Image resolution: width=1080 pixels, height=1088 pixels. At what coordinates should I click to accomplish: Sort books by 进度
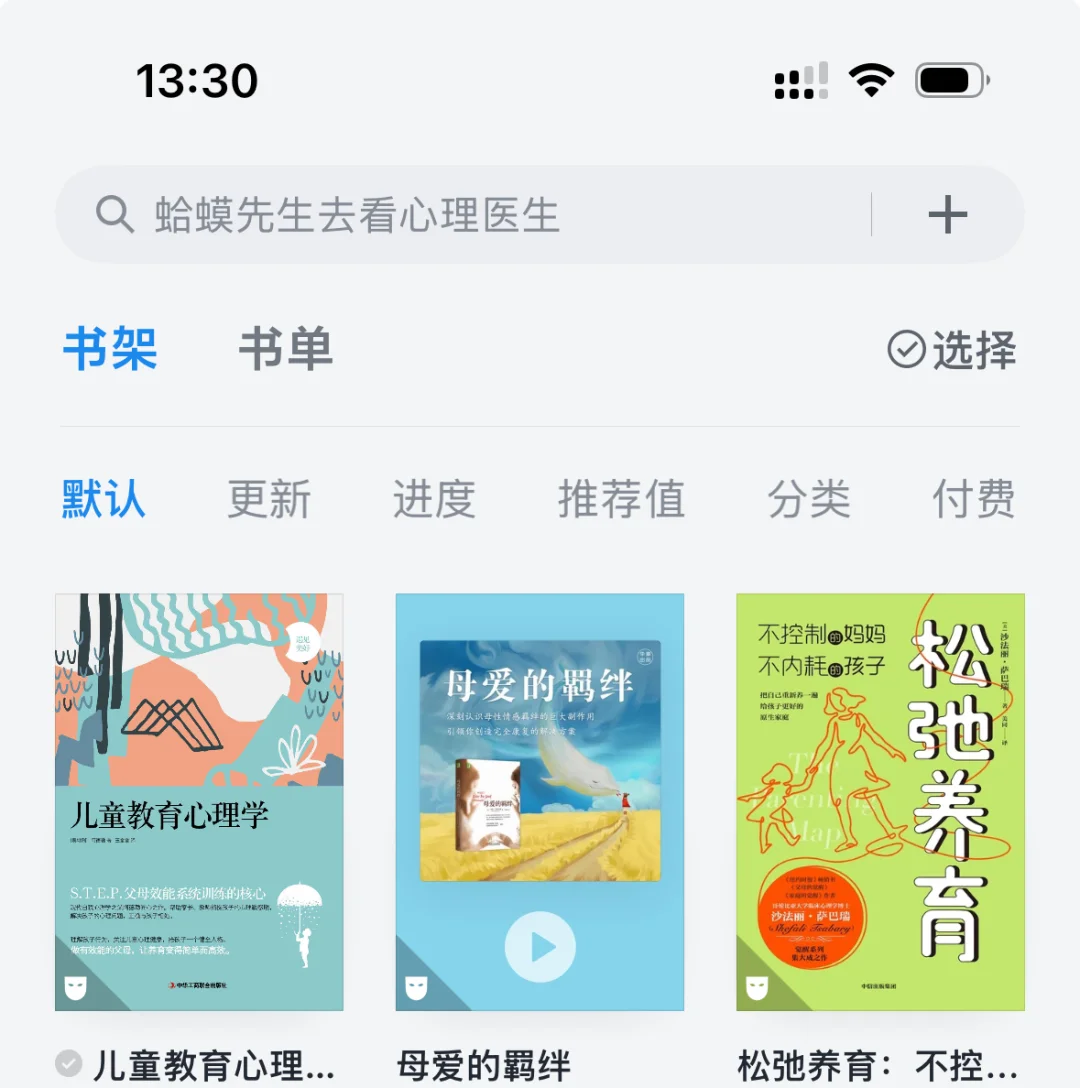click(433, 499)
